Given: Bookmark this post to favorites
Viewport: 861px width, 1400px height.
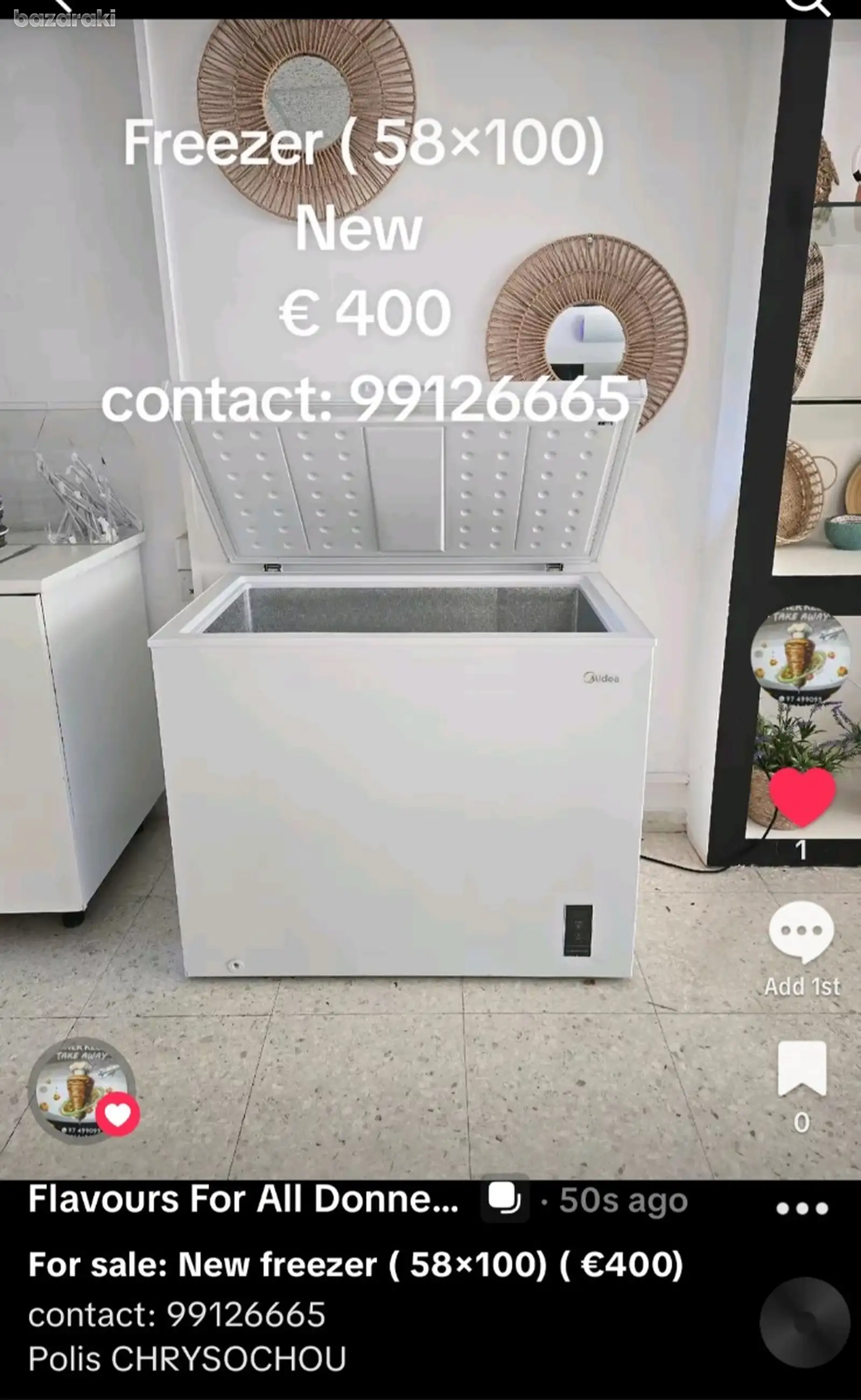Looking at the screenshot, I should pyautogui.click(x=802, y=1069).
